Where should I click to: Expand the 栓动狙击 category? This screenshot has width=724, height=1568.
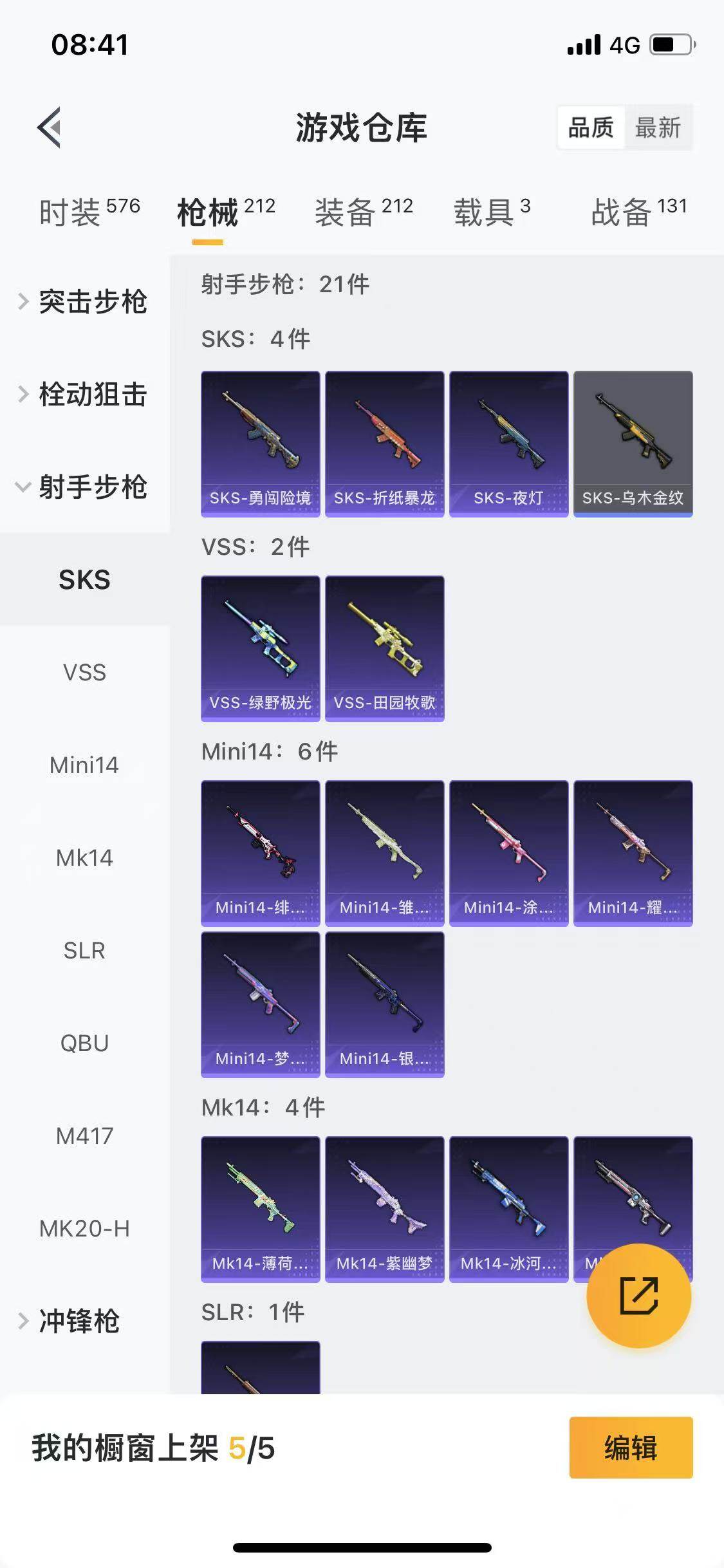tap(85, 394)
